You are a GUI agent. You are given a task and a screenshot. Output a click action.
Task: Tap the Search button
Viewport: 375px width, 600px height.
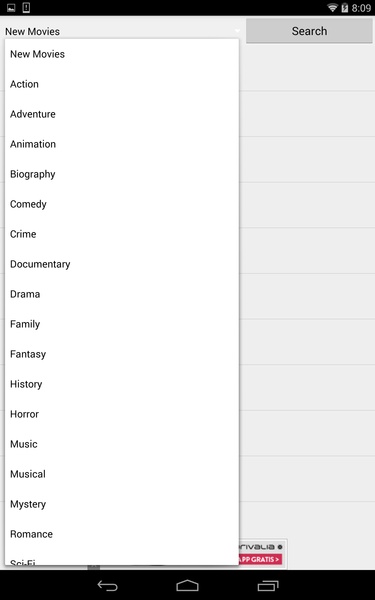309,31
